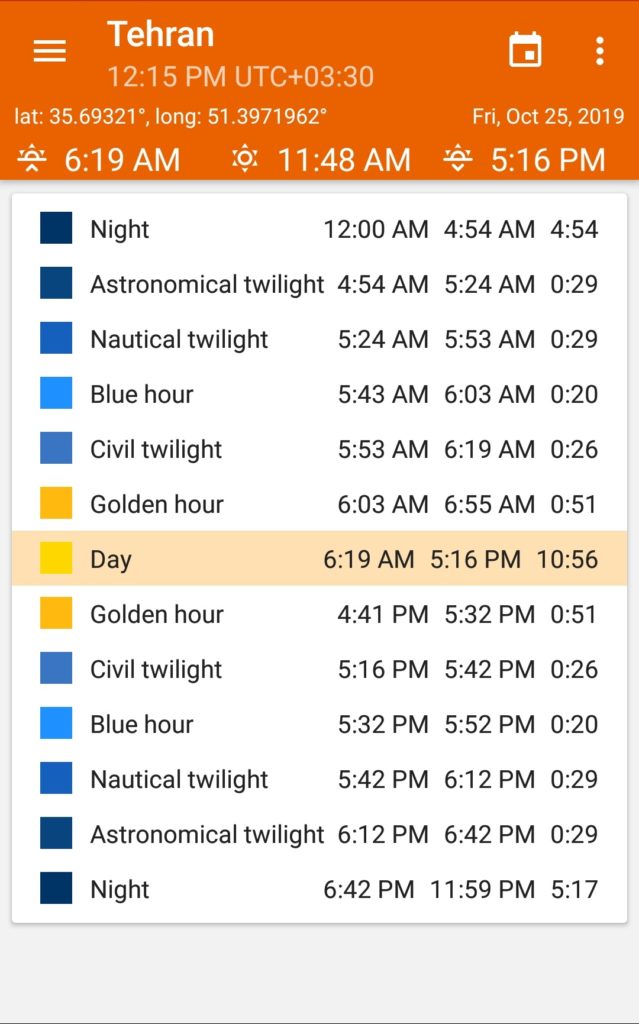Open the hamburger navigation drawer
The image size is (639, 1024).
(x=50, y=52)
